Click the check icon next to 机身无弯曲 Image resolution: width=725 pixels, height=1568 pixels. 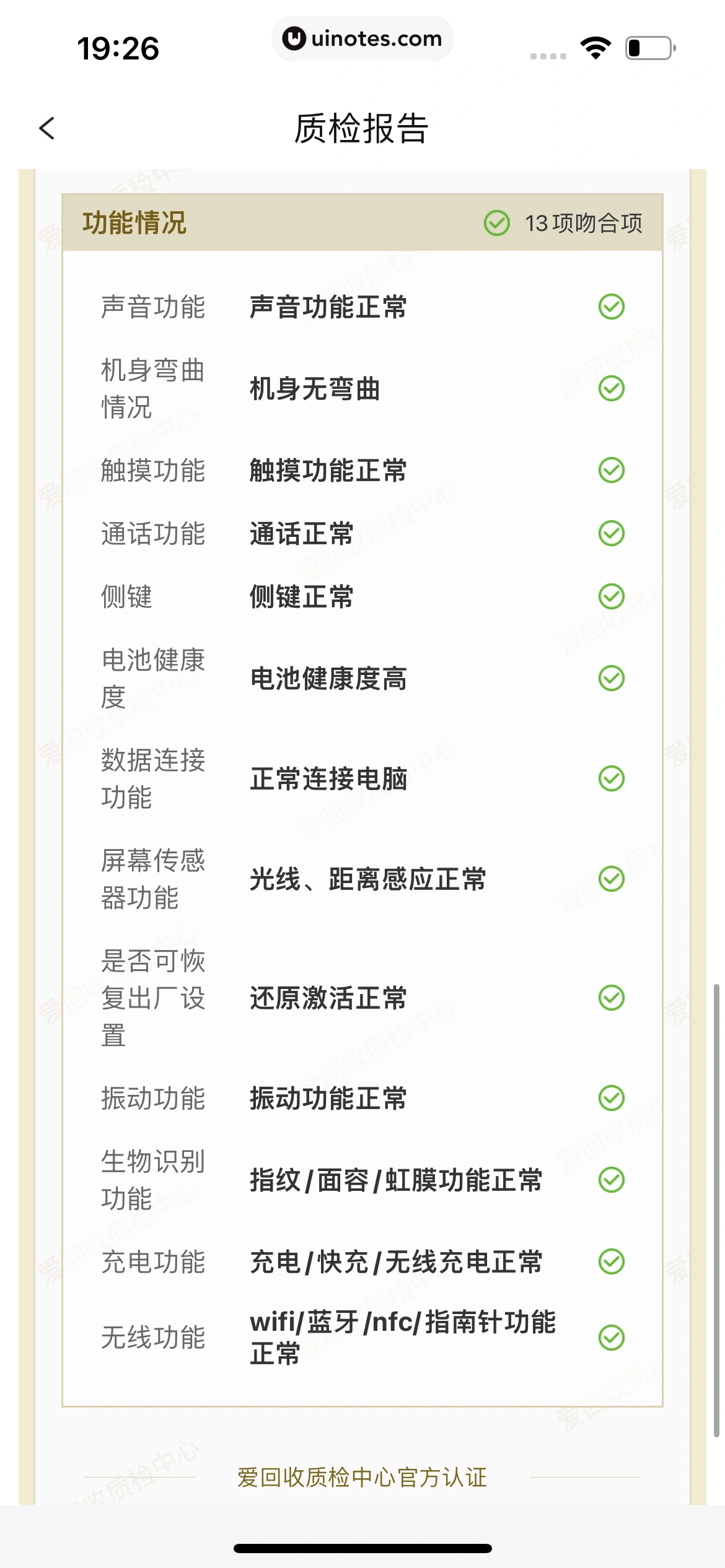(x=612, y=389)
